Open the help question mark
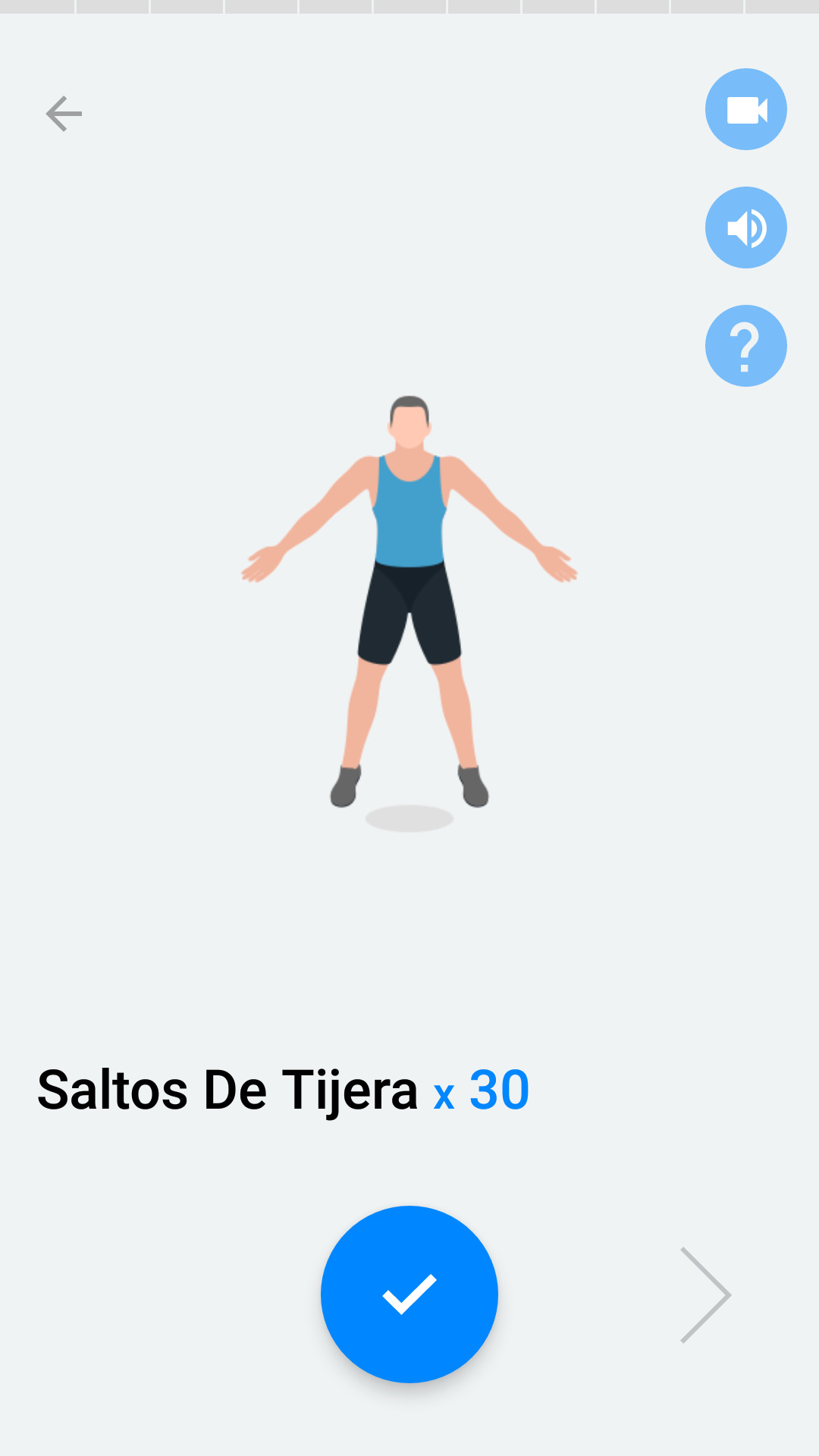Screen dimensions: 819x1456 tap(746, 346)
